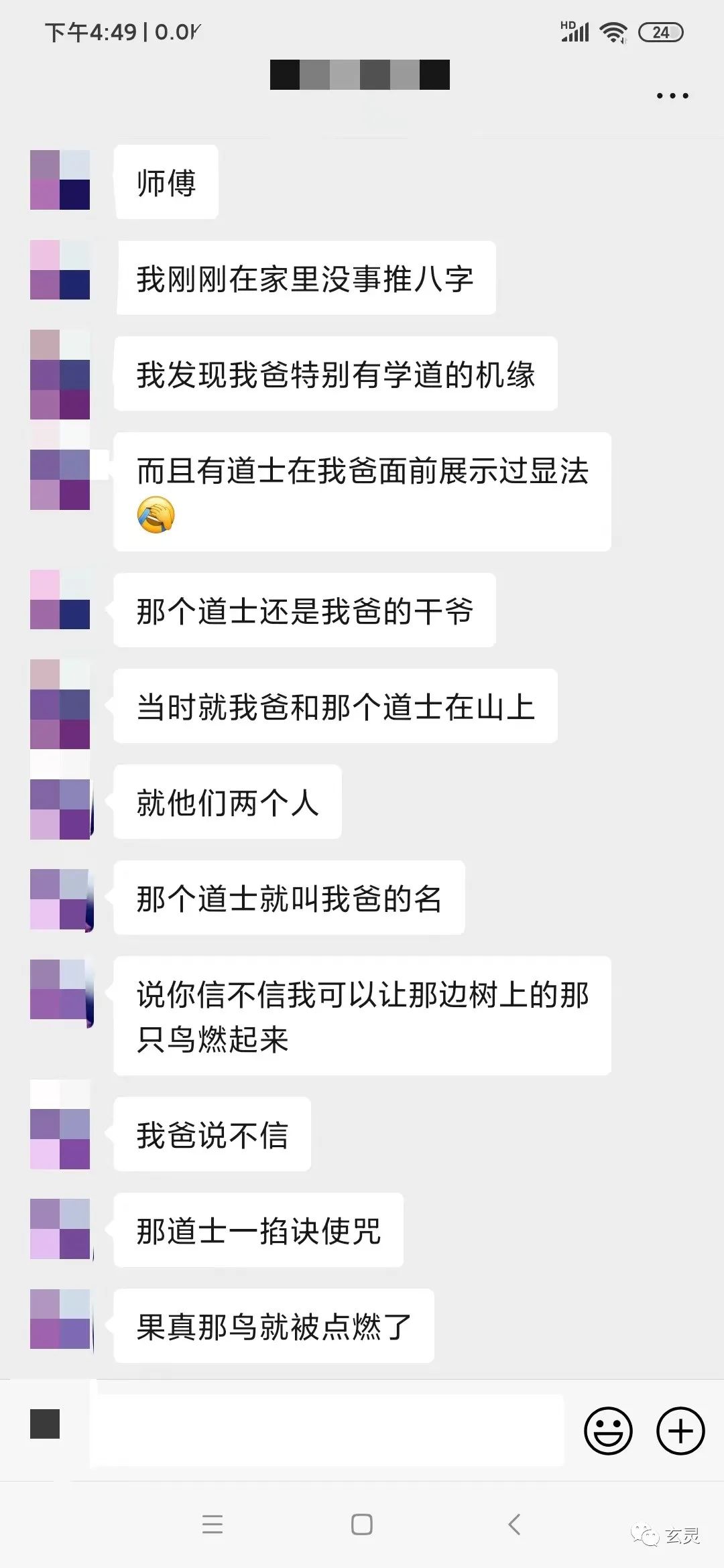
Task: Tap the avatar beside 我爸说不信
Action: (x=60, y=1133)
